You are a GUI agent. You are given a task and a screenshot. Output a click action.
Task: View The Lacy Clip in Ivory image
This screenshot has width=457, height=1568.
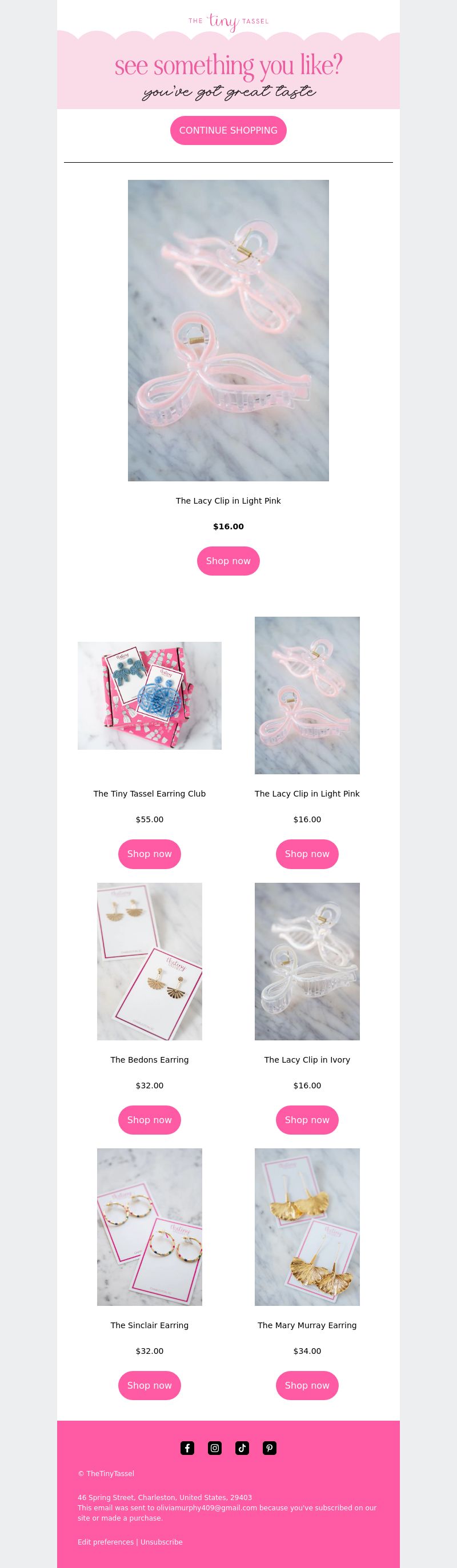[x=307, y=961]
